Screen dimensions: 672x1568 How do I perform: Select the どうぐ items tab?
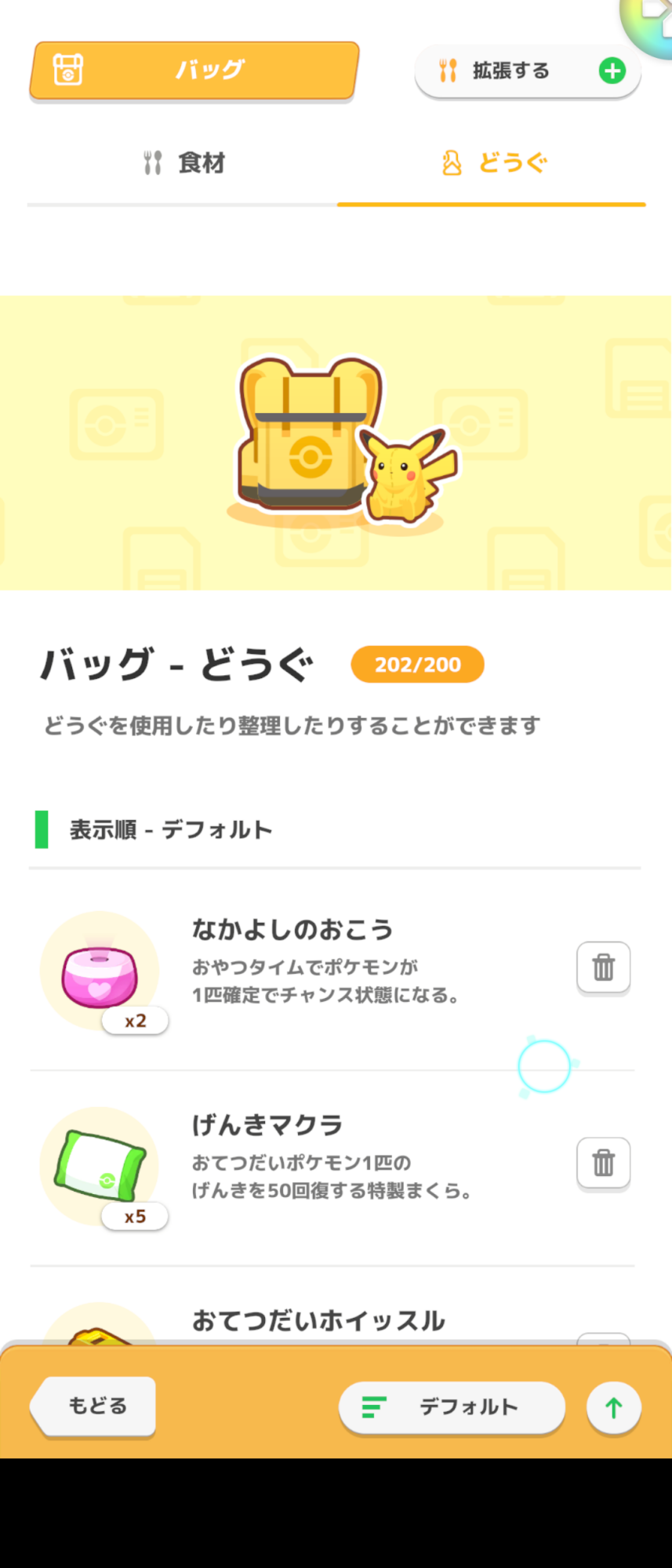click(x=494, y=163)
